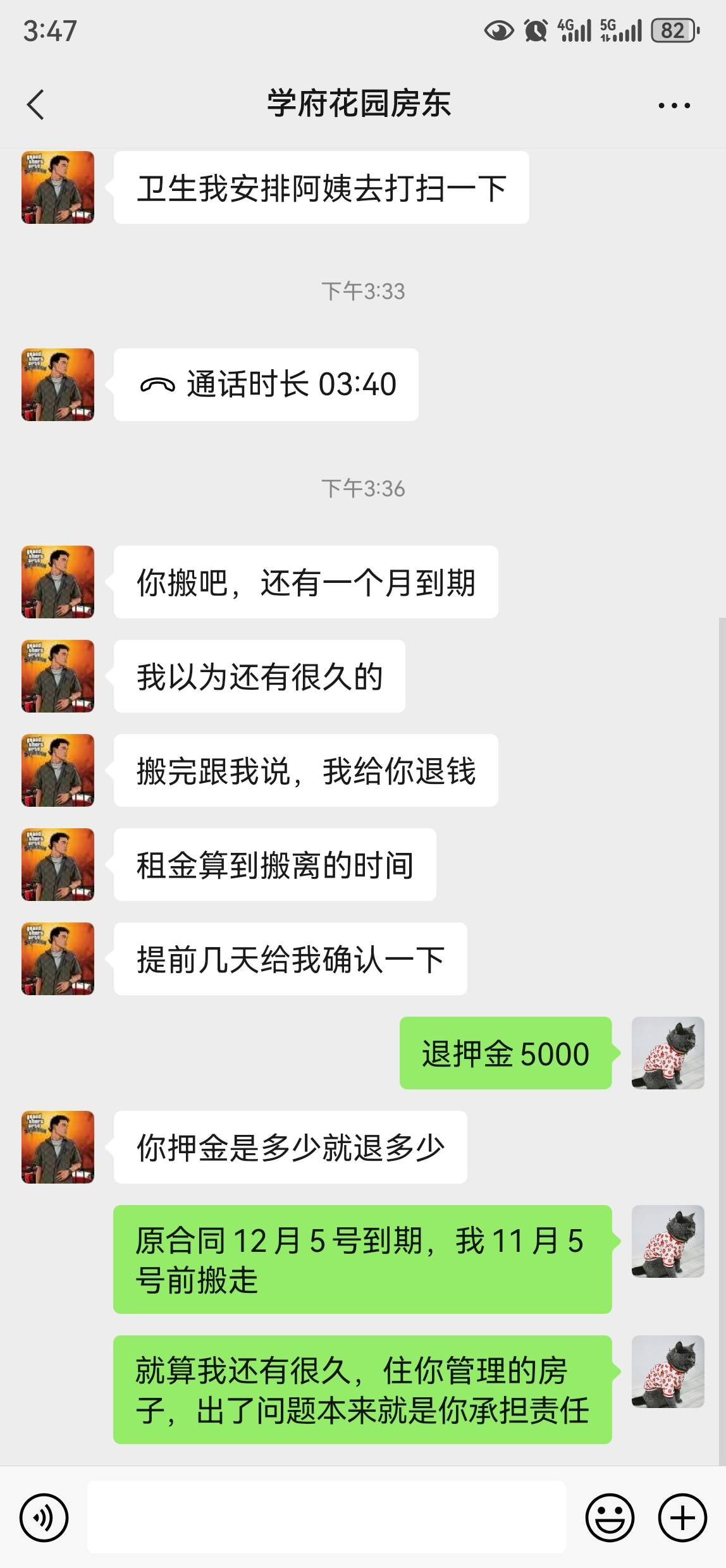
Task: Open the plus attachments menu
Action: pos(682,1517)
